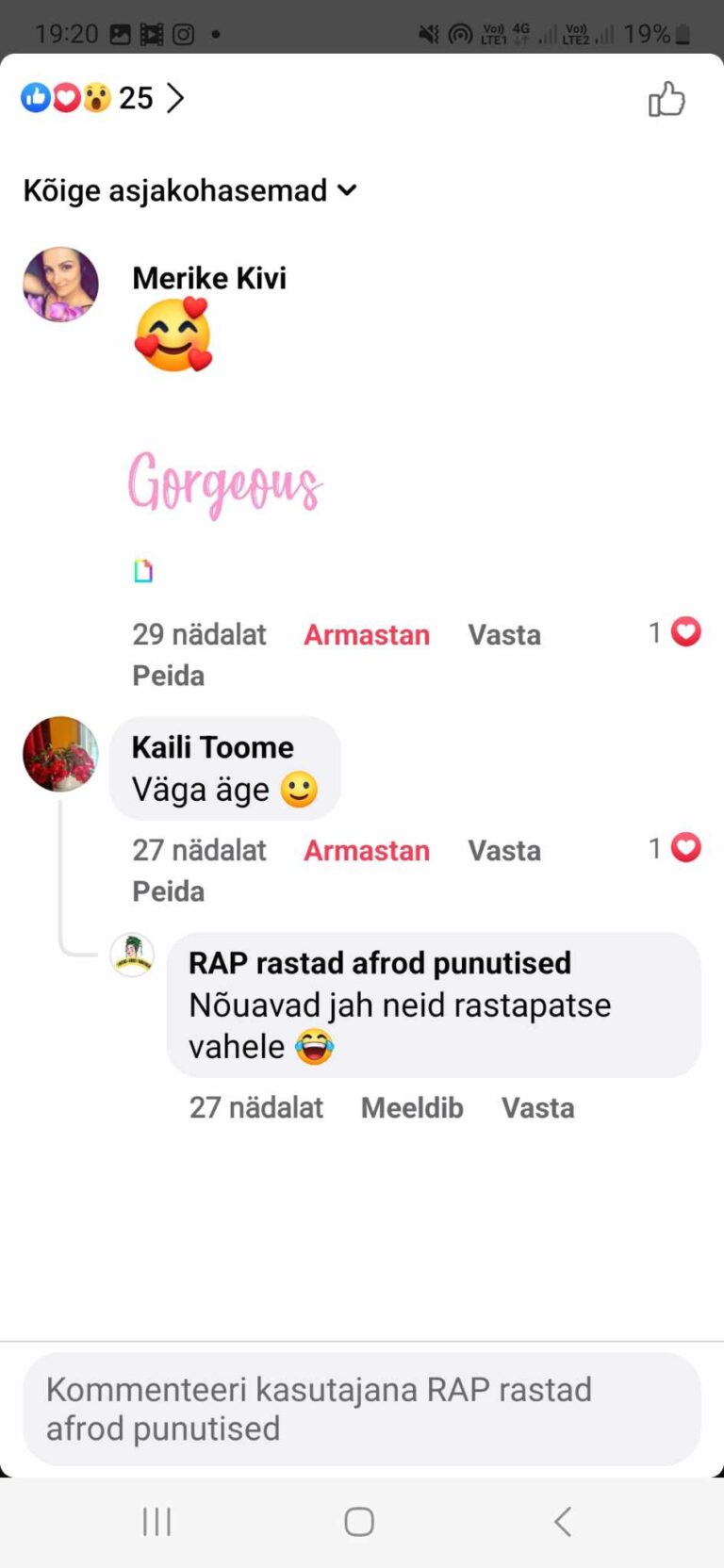View reactions on Kaili Toome's comment
The height and width of the screenshot is (1568, 724).
coord(675,848)
